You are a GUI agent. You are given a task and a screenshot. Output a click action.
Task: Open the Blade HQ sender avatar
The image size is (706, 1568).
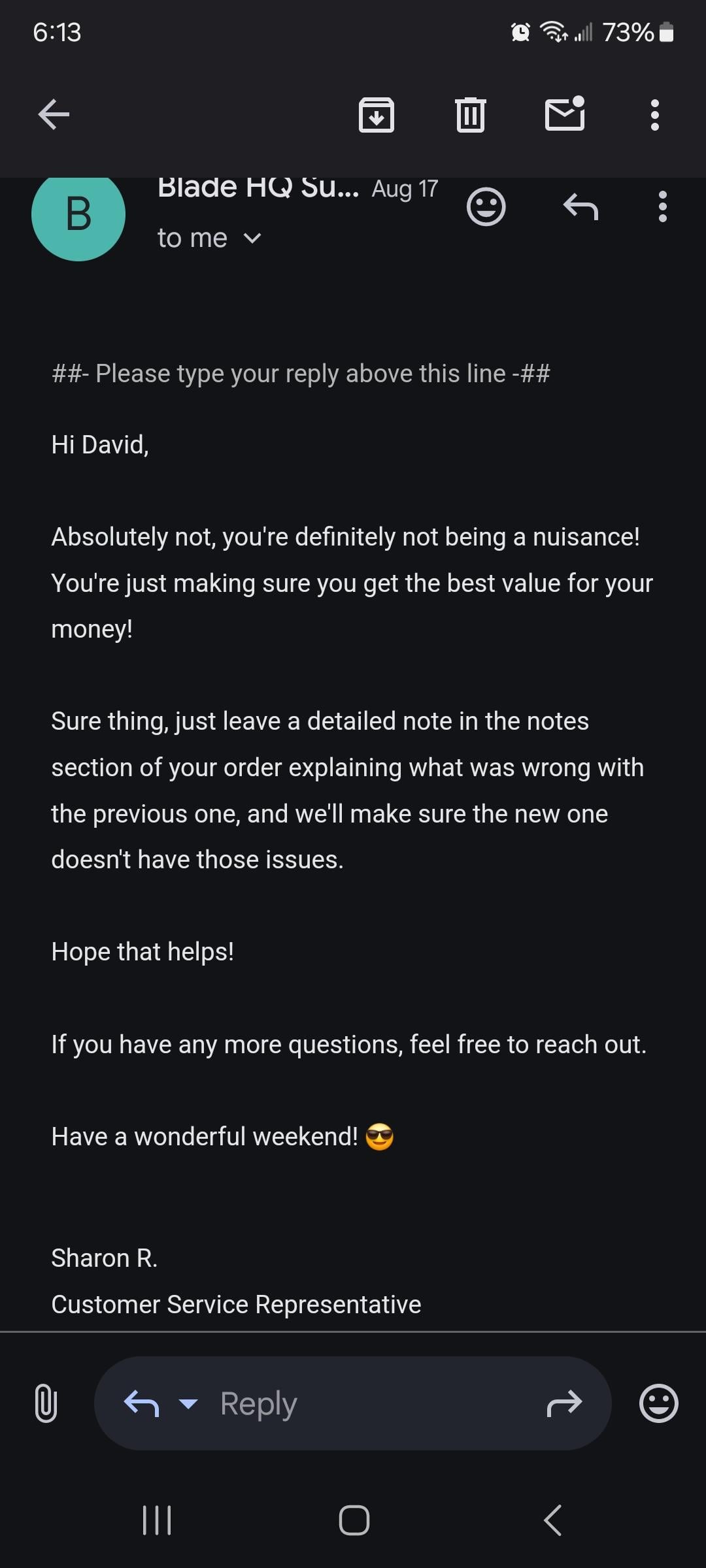click(78, 214)
